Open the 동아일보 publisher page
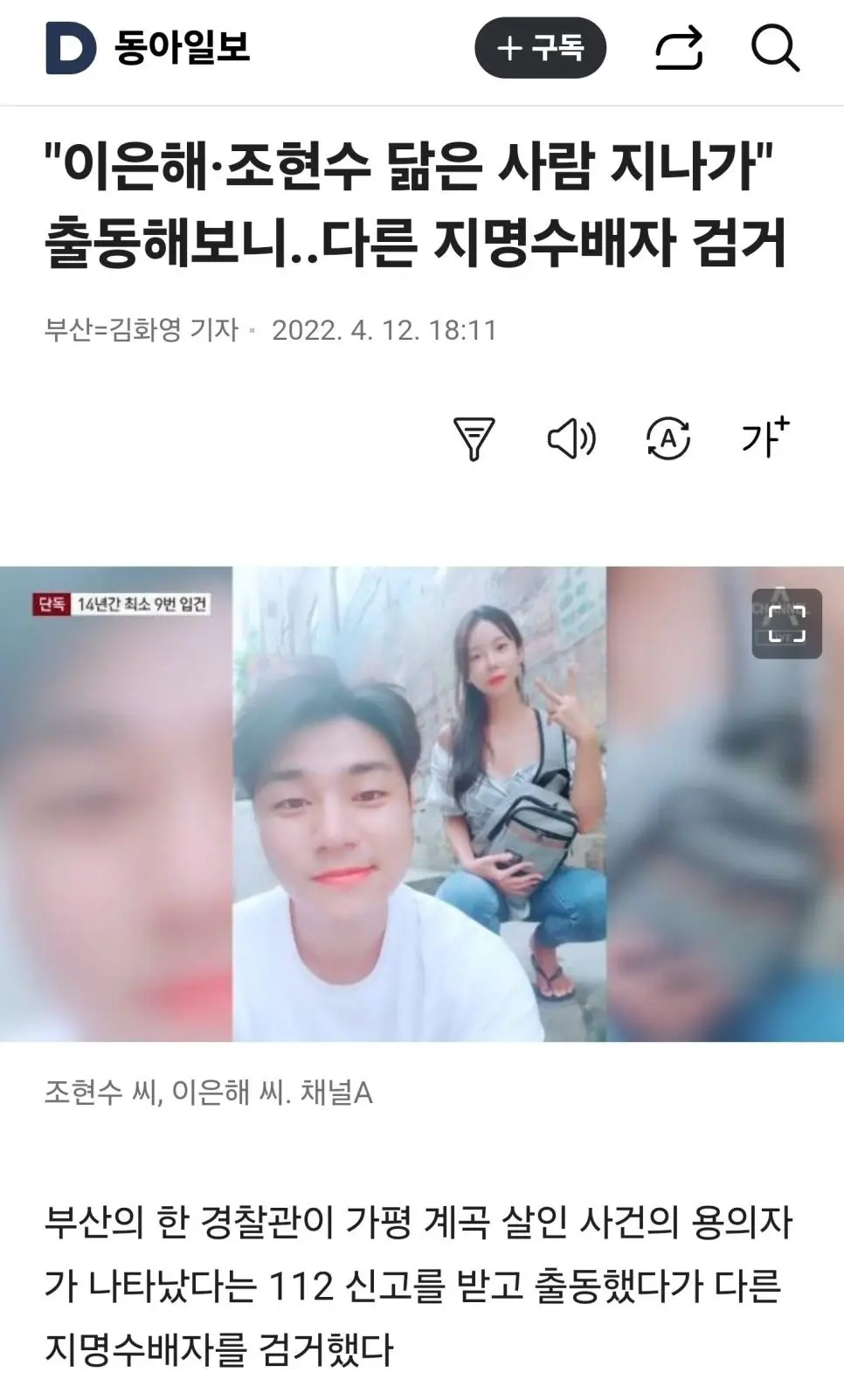 pyautogui.click(x=149, y=48)
